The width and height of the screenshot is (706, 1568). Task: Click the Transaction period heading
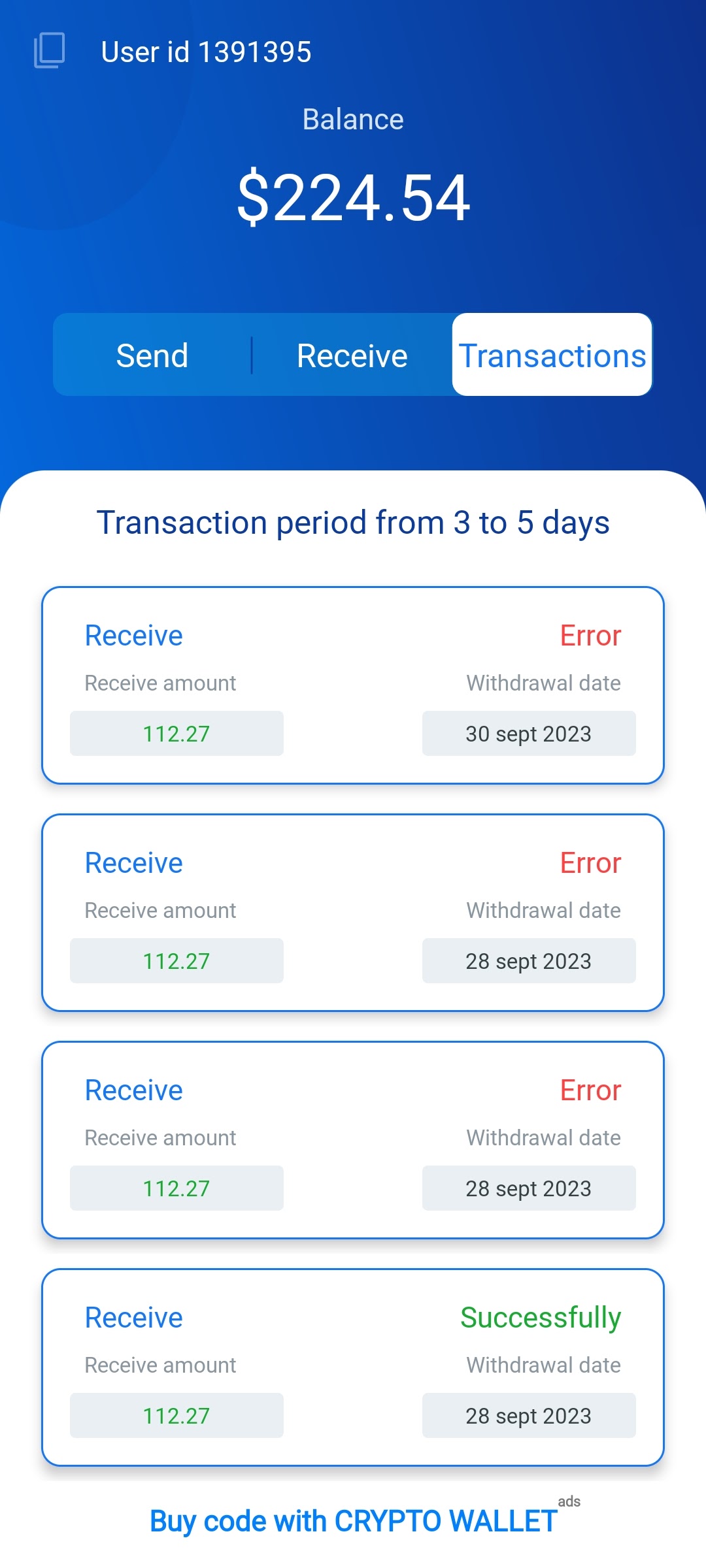pyautogui.click(x=353, y=521)
